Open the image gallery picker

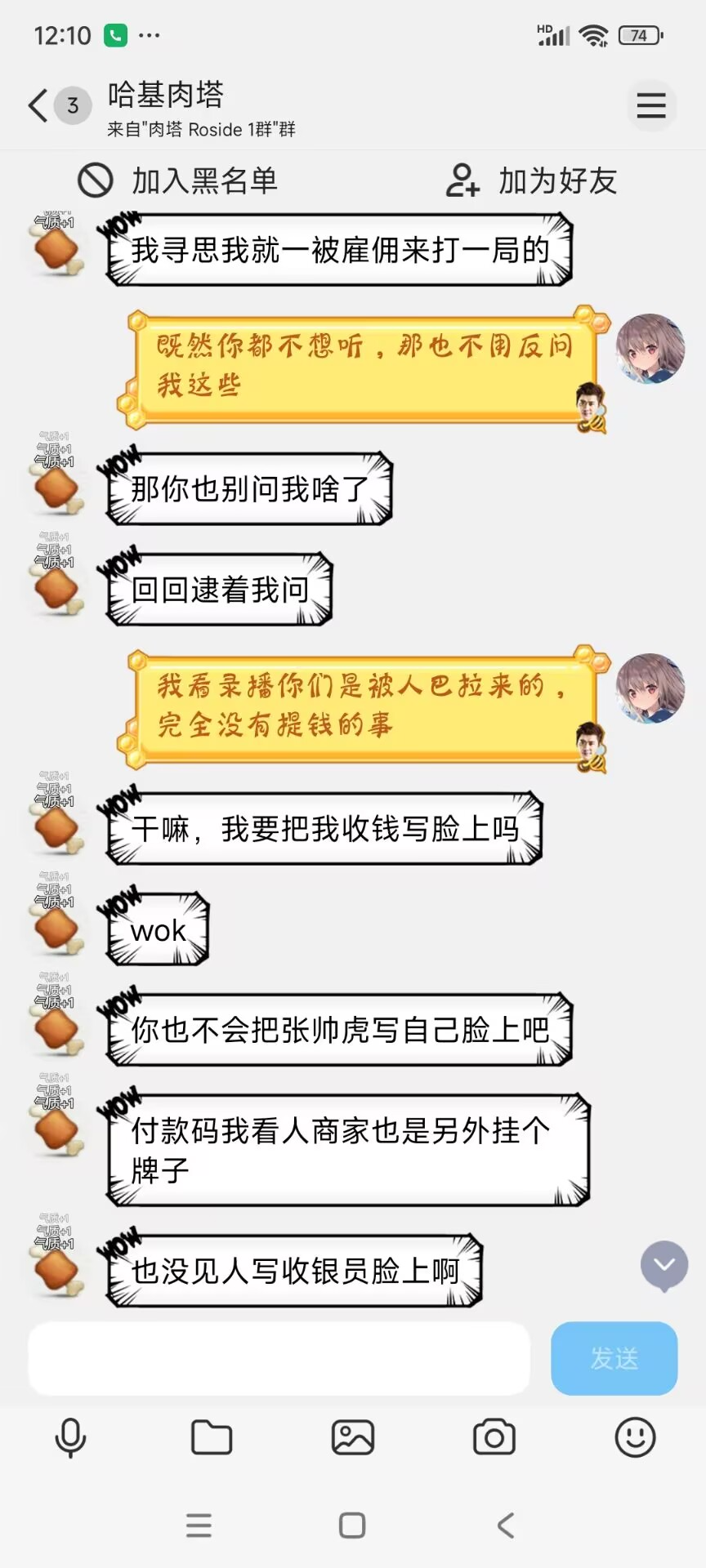[353, 1438]
